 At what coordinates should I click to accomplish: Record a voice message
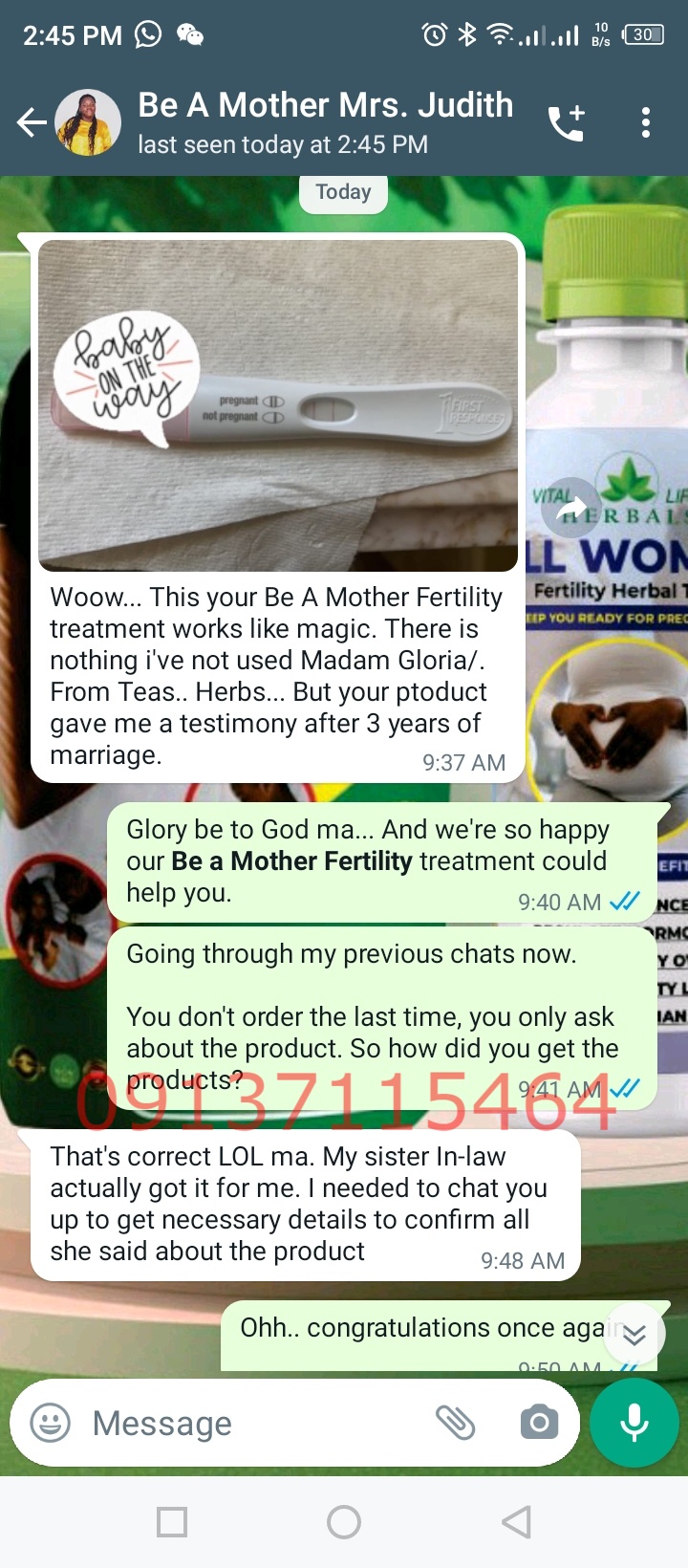coord(634,1423)
